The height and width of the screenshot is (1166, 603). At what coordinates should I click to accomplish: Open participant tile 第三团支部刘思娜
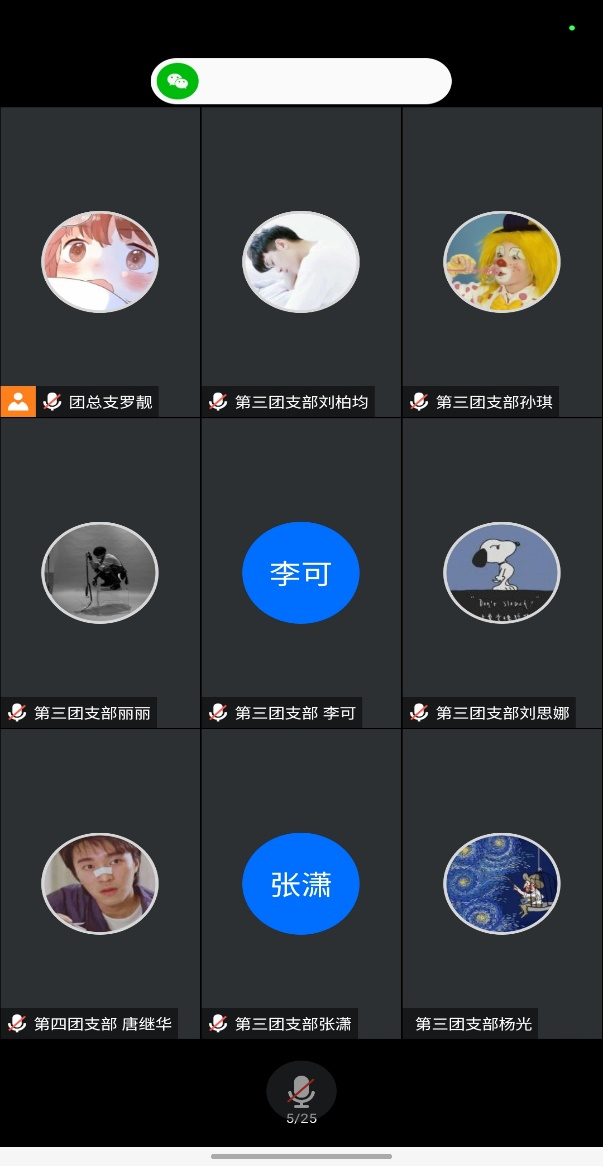(502, 573)
